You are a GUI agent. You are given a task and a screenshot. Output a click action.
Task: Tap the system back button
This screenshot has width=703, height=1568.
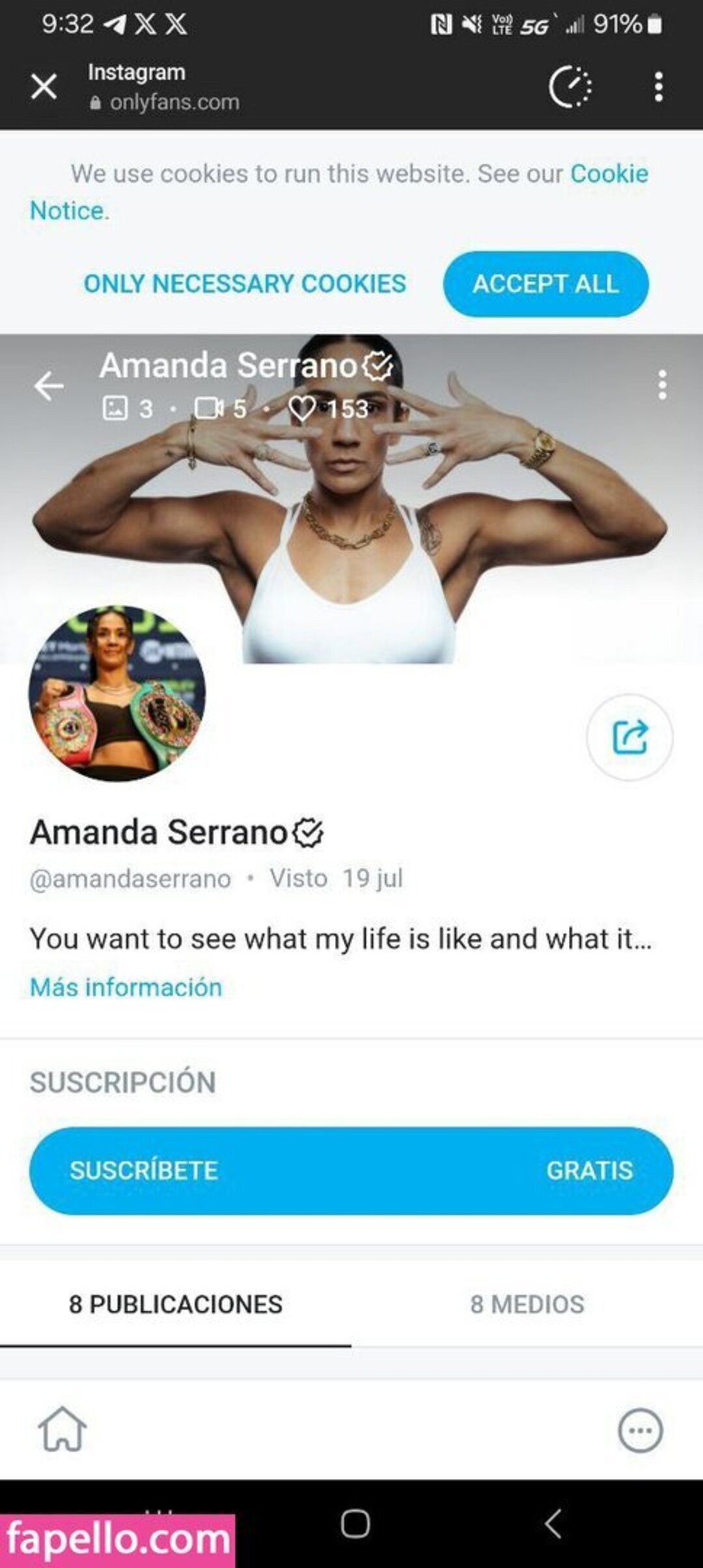(553, 1523)
